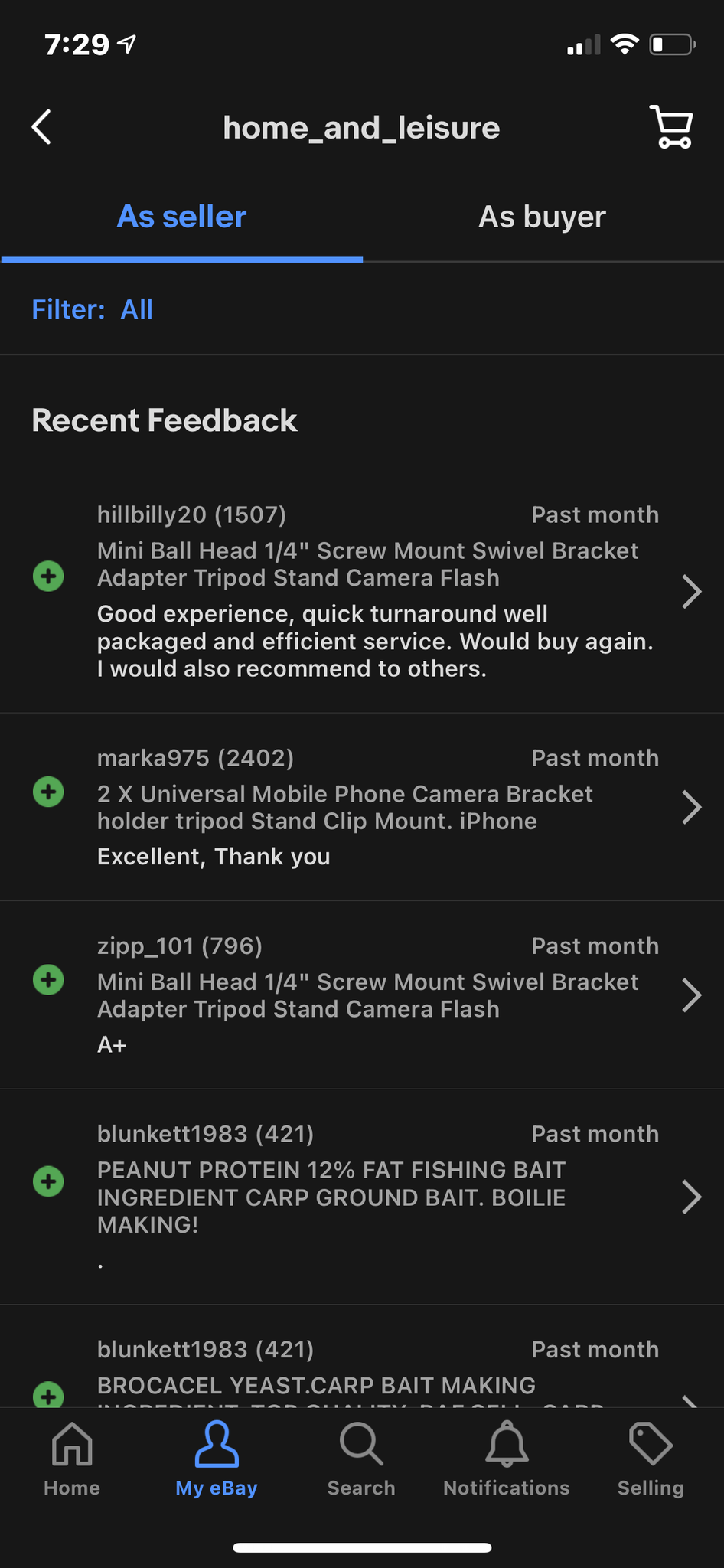Image resolution: width=724 pixels, height=1568 pixels.
Task: Go back using the top-left arrow
Action: (x=41, y=127)
